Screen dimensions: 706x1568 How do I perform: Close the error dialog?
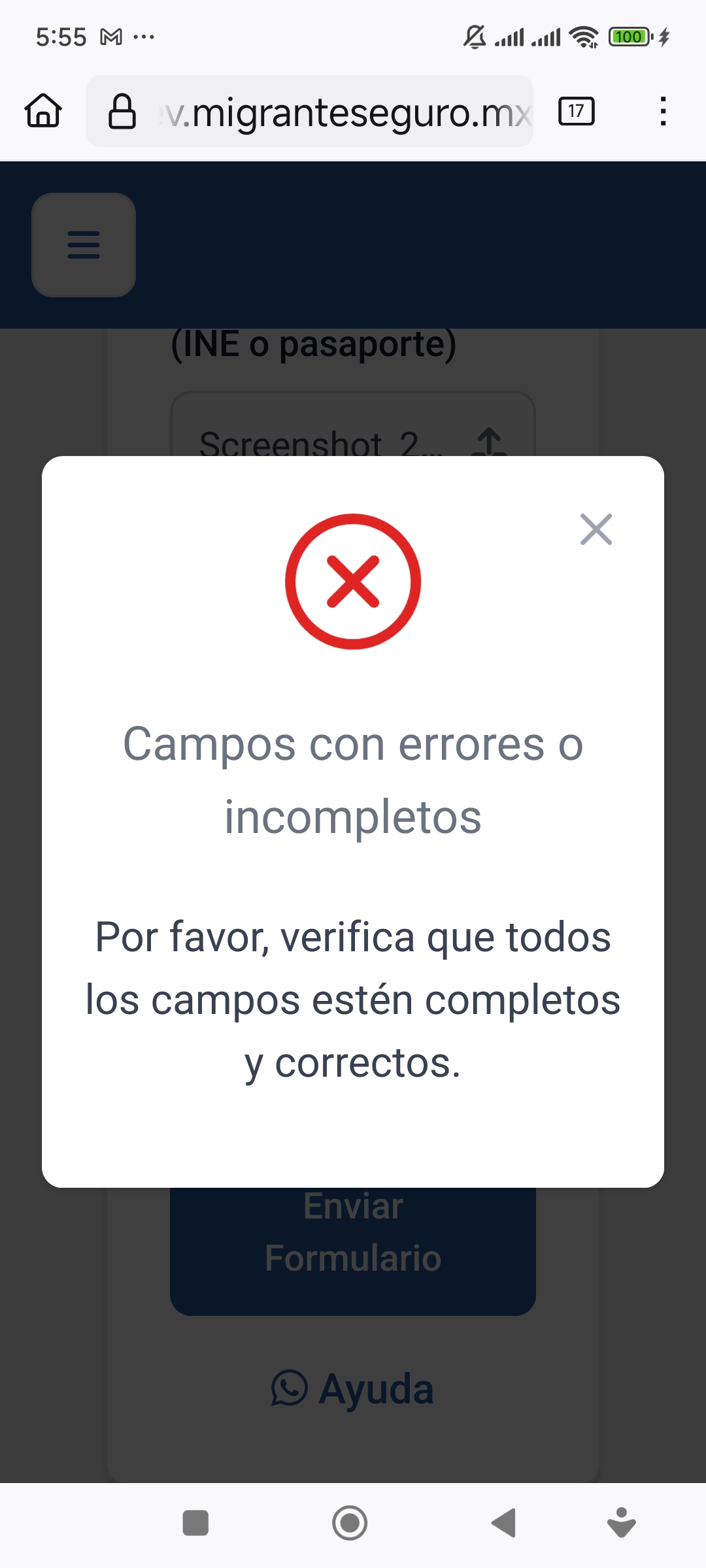(596, 529)
